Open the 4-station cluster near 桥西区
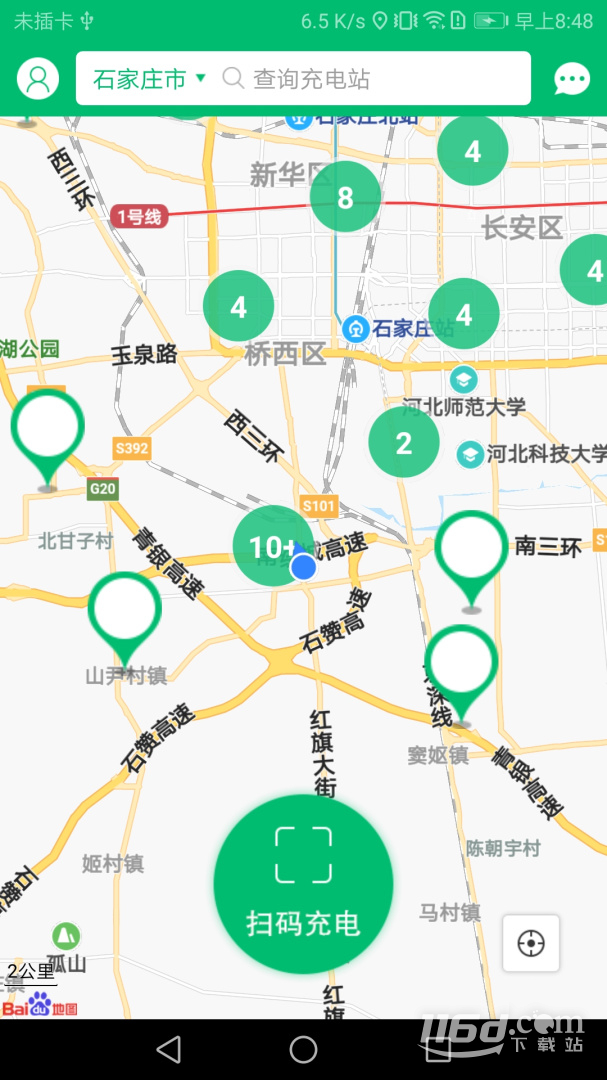This screenshot has height=1080, width=607. pyautogui.click(x=238, y=306)
